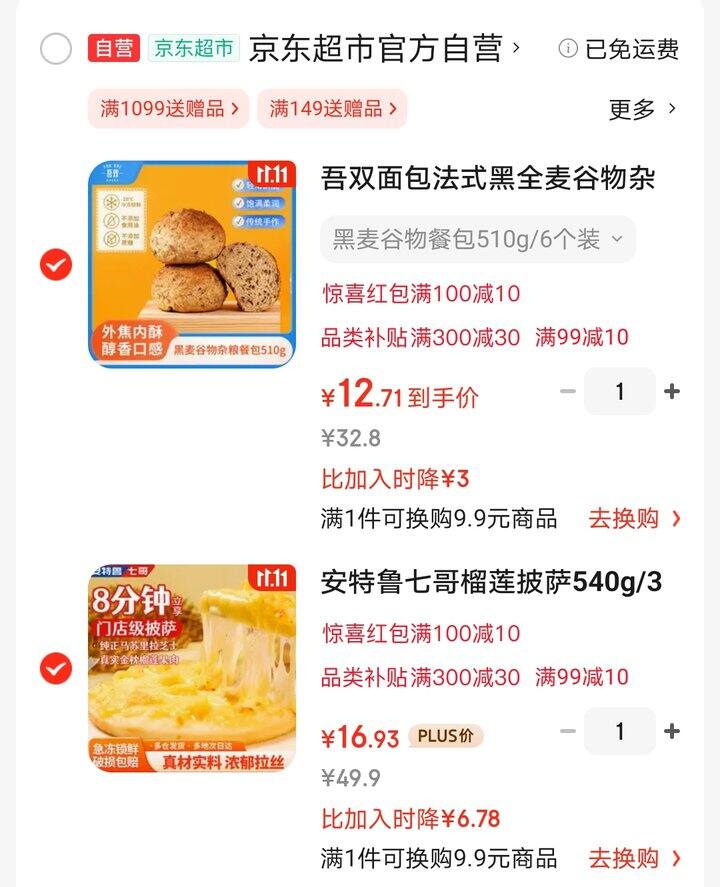Image resolution: width=720 pixels, height=887 pixels.
Task: Increase the 榴莲披萨 quantity
Action: tap(672, 732)
